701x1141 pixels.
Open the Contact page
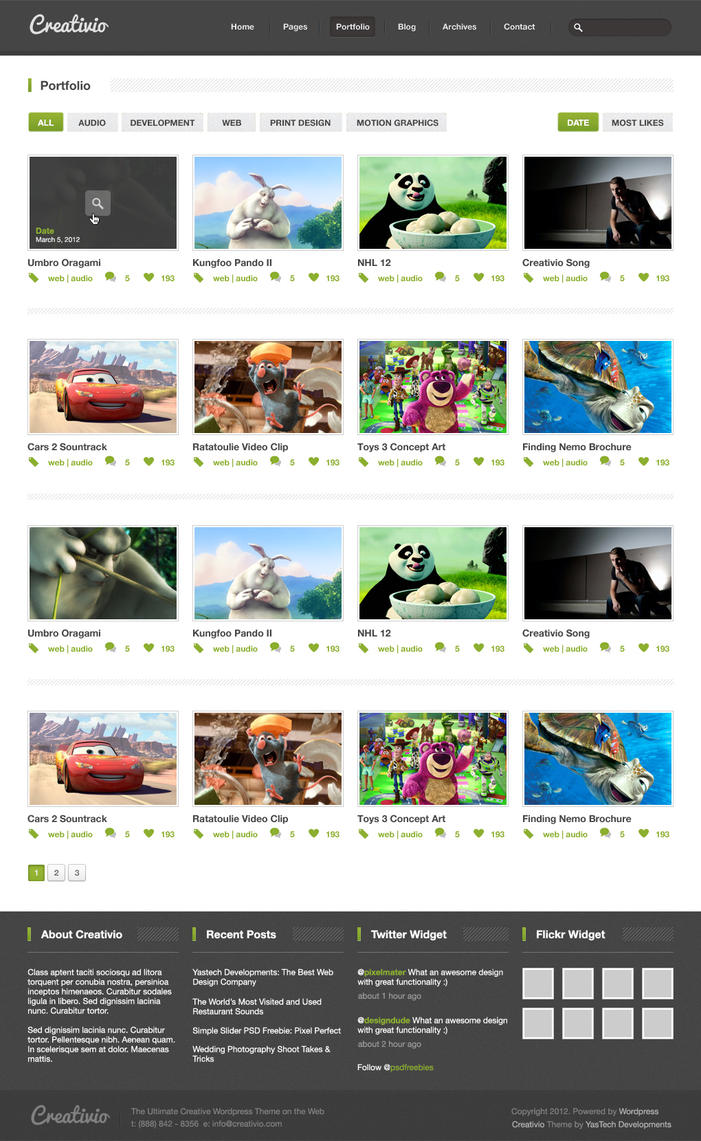pos(519,27)
